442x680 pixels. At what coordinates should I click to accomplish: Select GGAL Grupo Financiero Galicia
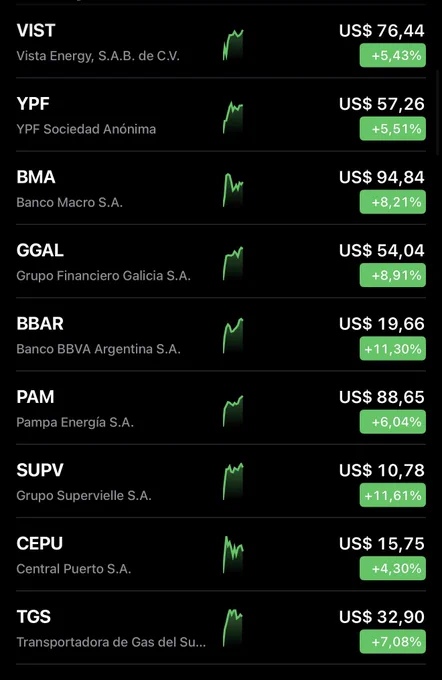221,262
